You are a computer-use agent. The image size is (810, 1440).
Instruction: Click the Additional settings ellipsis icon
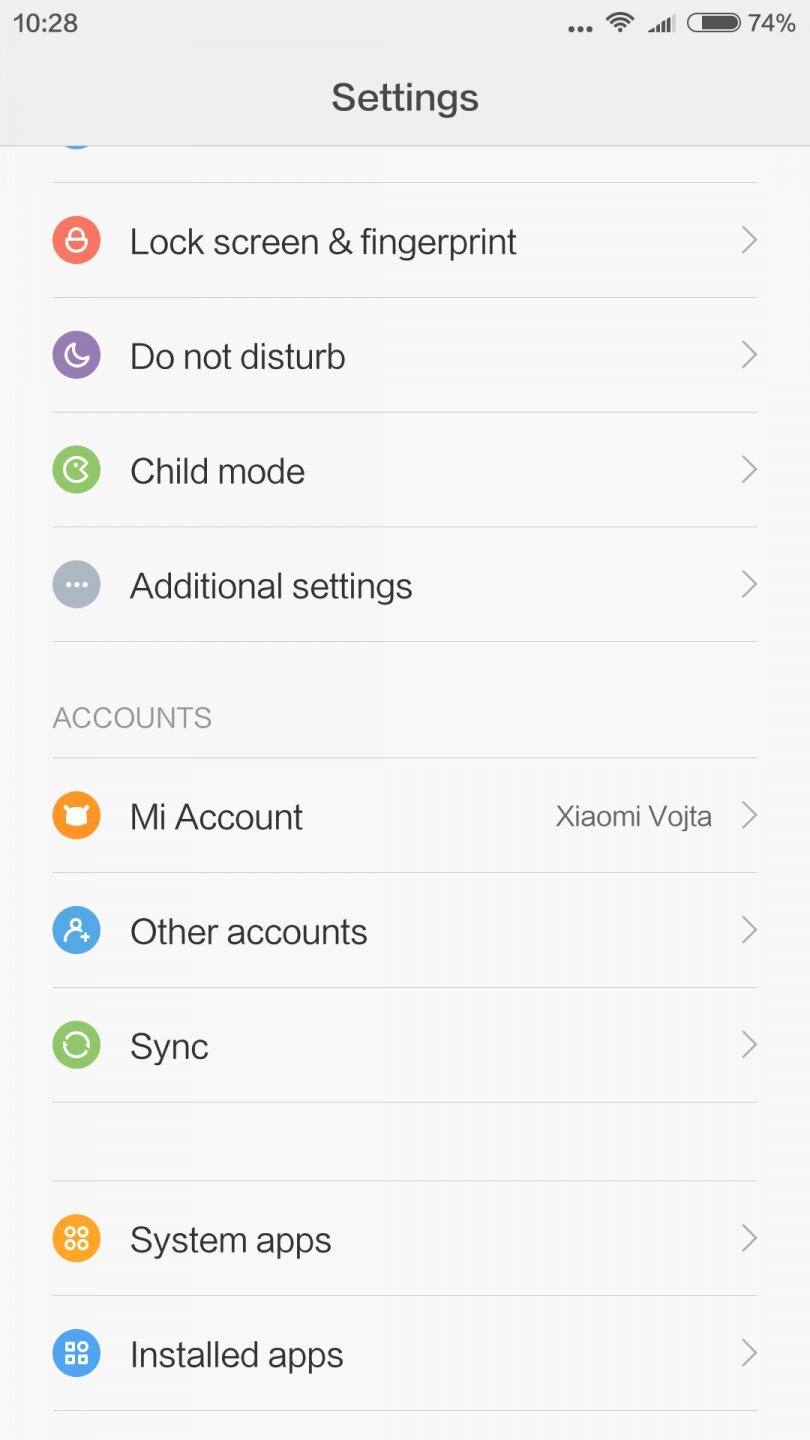pyautogui.click(x=76, y=584)
